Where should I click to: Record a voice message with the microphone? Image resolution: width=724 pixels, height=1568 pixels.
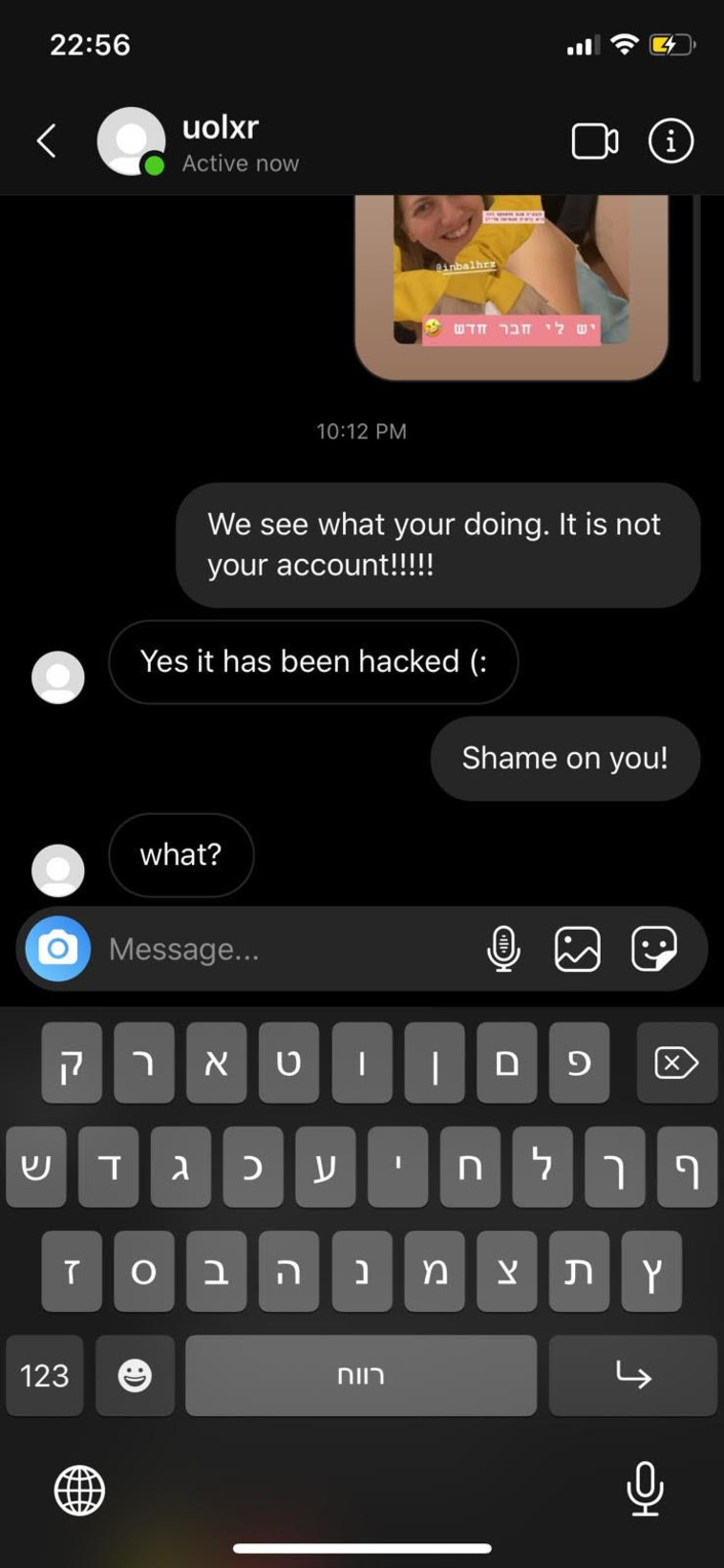coord(503,949)
